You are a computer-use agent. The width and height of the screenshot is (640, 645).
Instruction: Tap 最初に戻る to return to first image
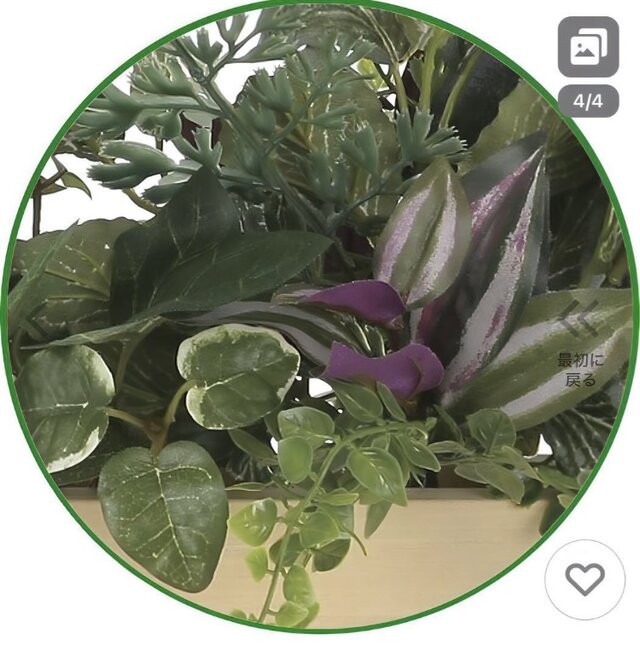pyautogui.click(x=579, y=346)
